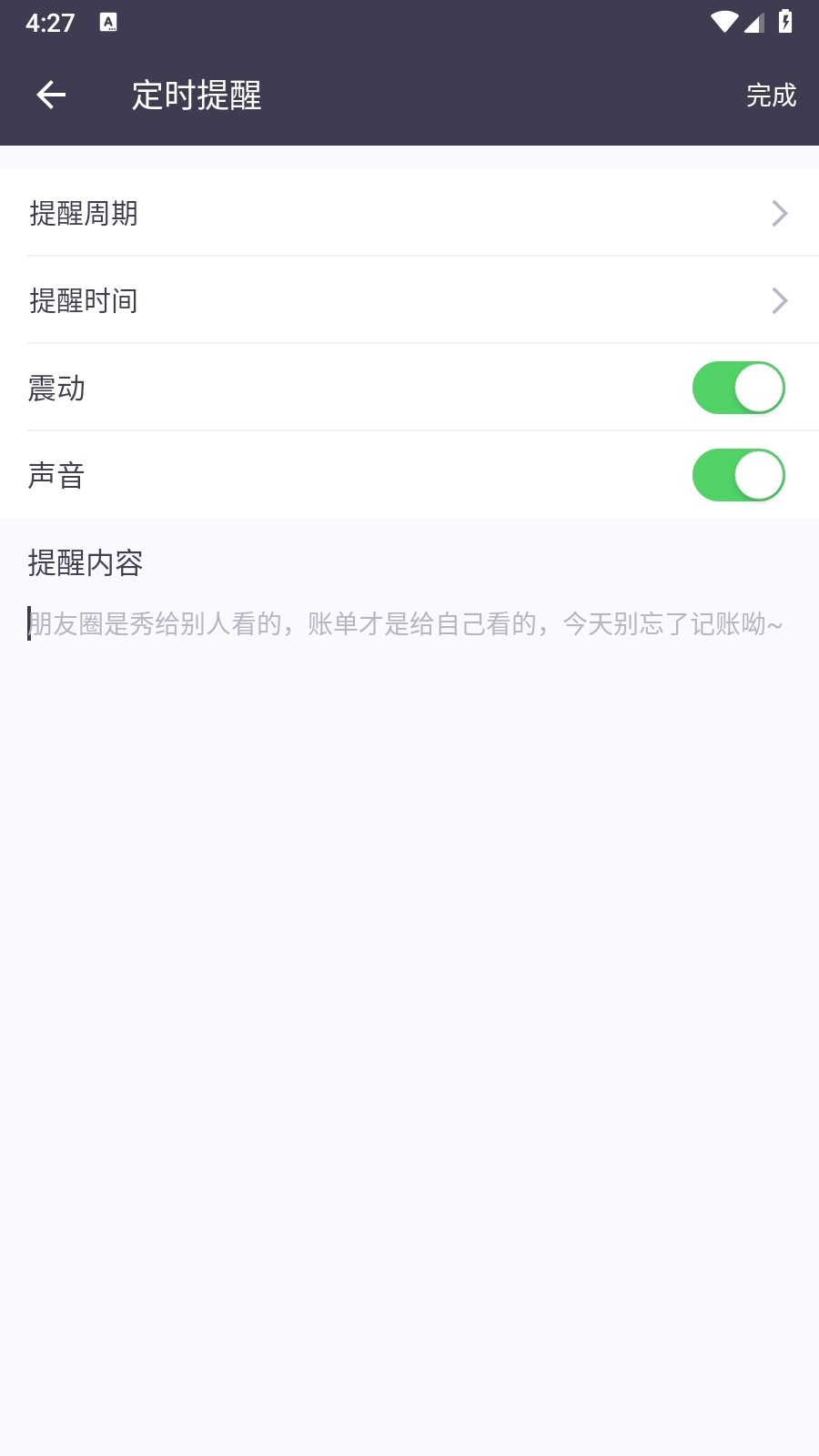Viewport: 819px width, 1456px height.
Task: Tap the 定时提醒 title text
Action: (x=195, y=95)
